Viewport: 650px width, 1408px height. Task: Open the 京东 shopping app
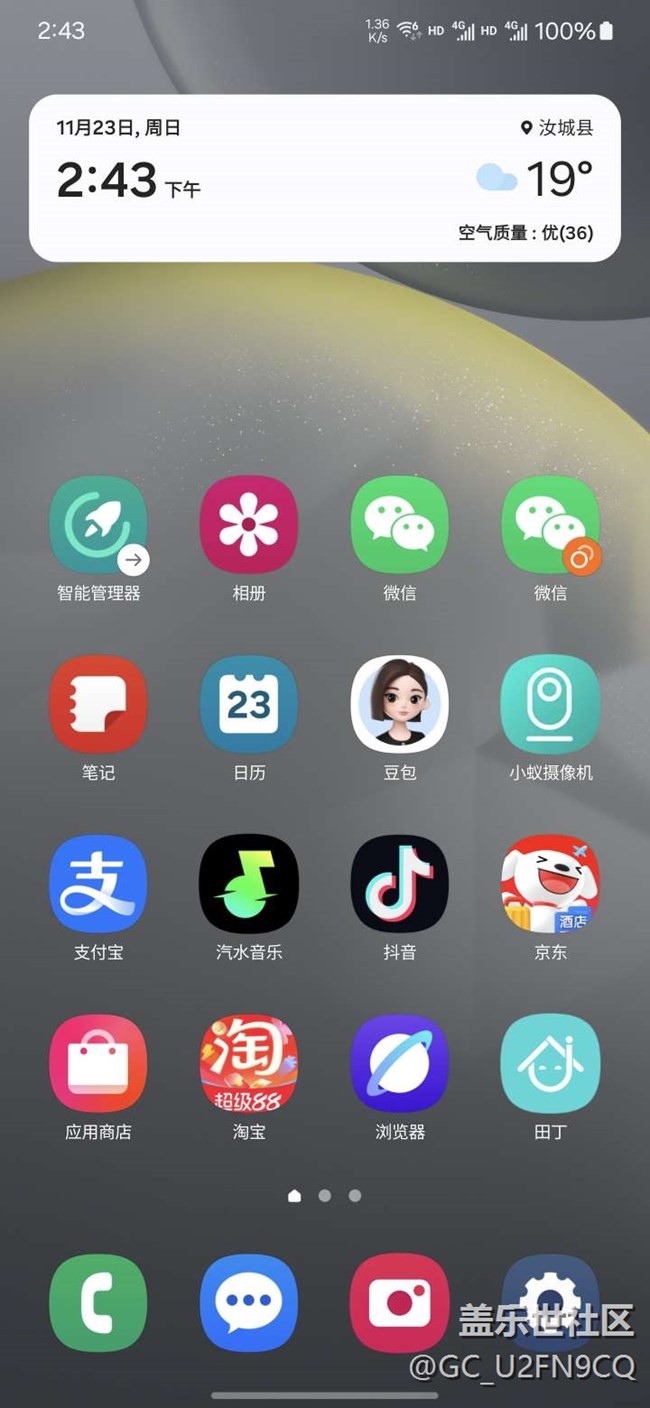tap(550, 884)
